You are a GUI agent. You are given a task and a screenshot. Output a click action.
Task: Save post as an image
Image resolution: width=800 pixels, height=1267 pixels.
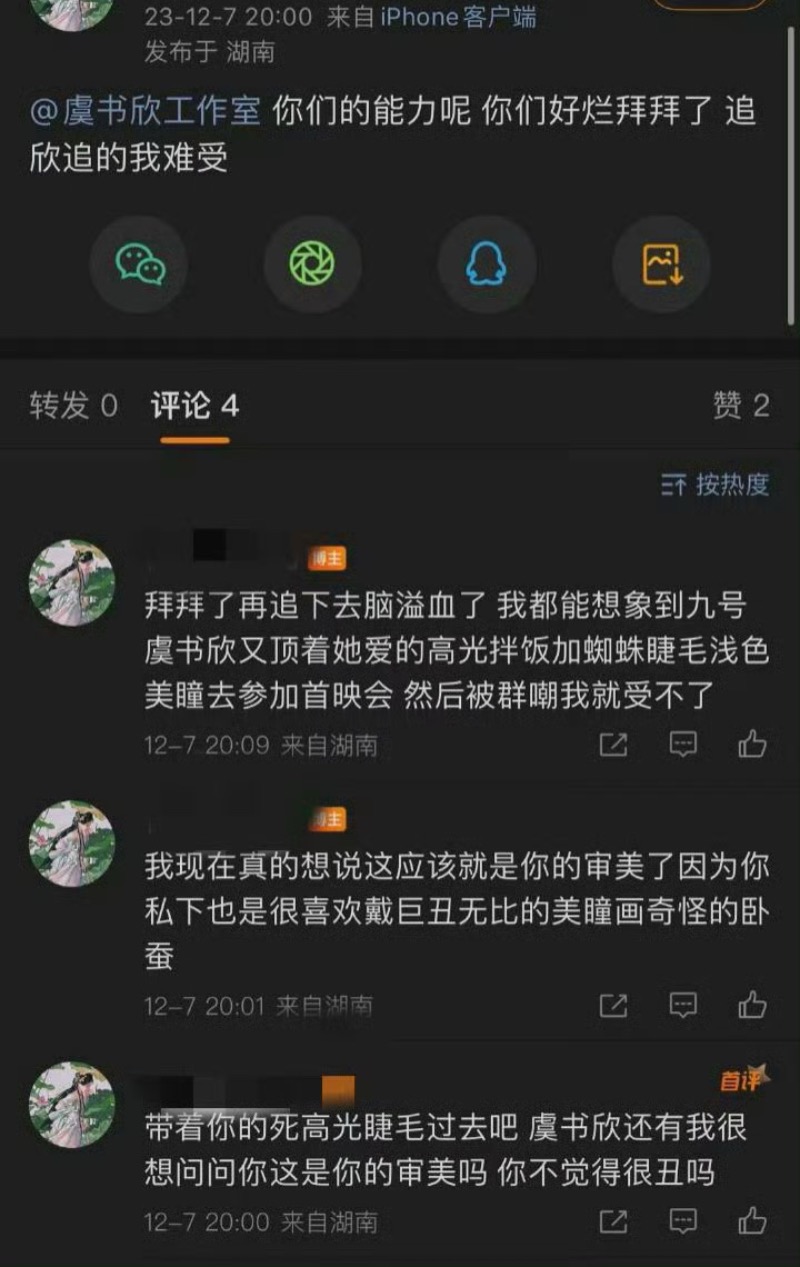pyautogui.click(x=661, y=264)
